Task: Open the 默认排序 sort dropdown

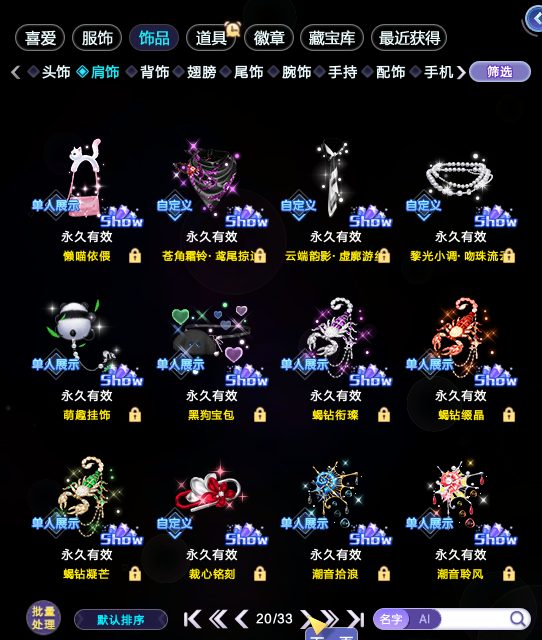Action: pos(121,620)
